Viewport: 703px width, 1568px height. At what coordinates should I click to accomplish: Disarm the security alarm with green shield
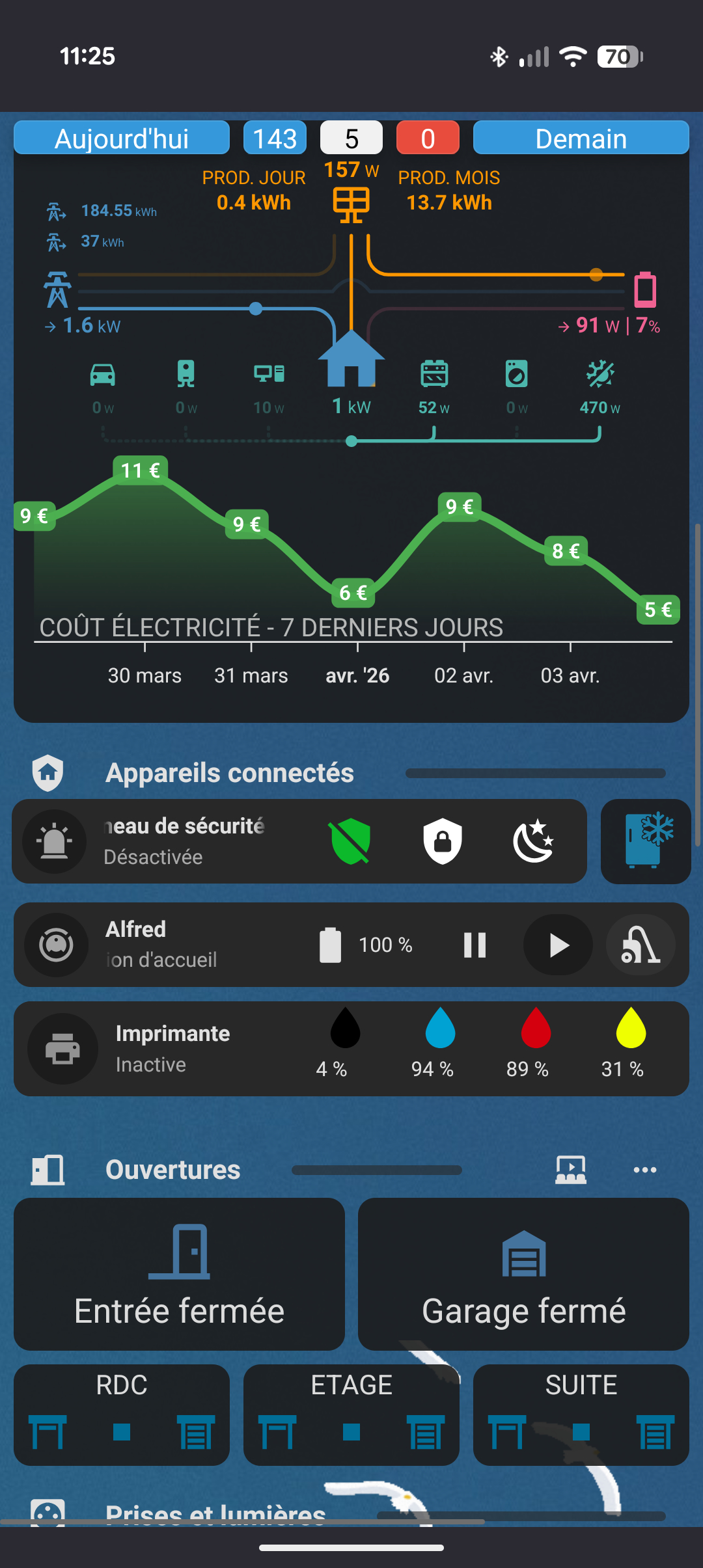pos(350,841)
